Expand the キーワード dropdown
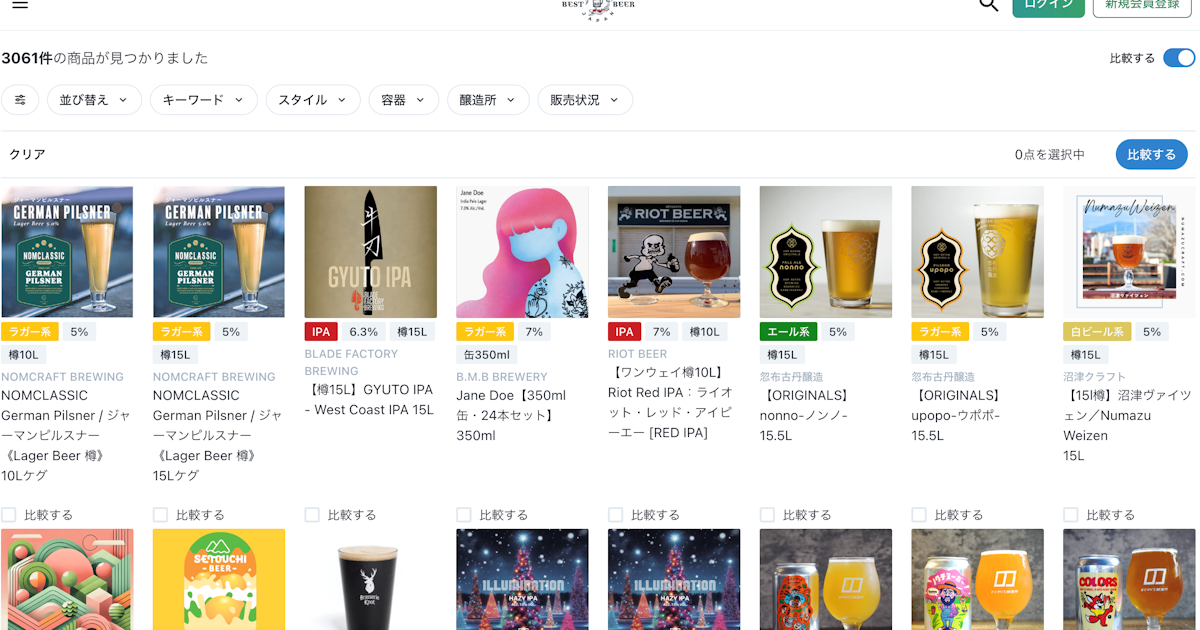Screen dimensions: 1200x630 click(203, 100)
